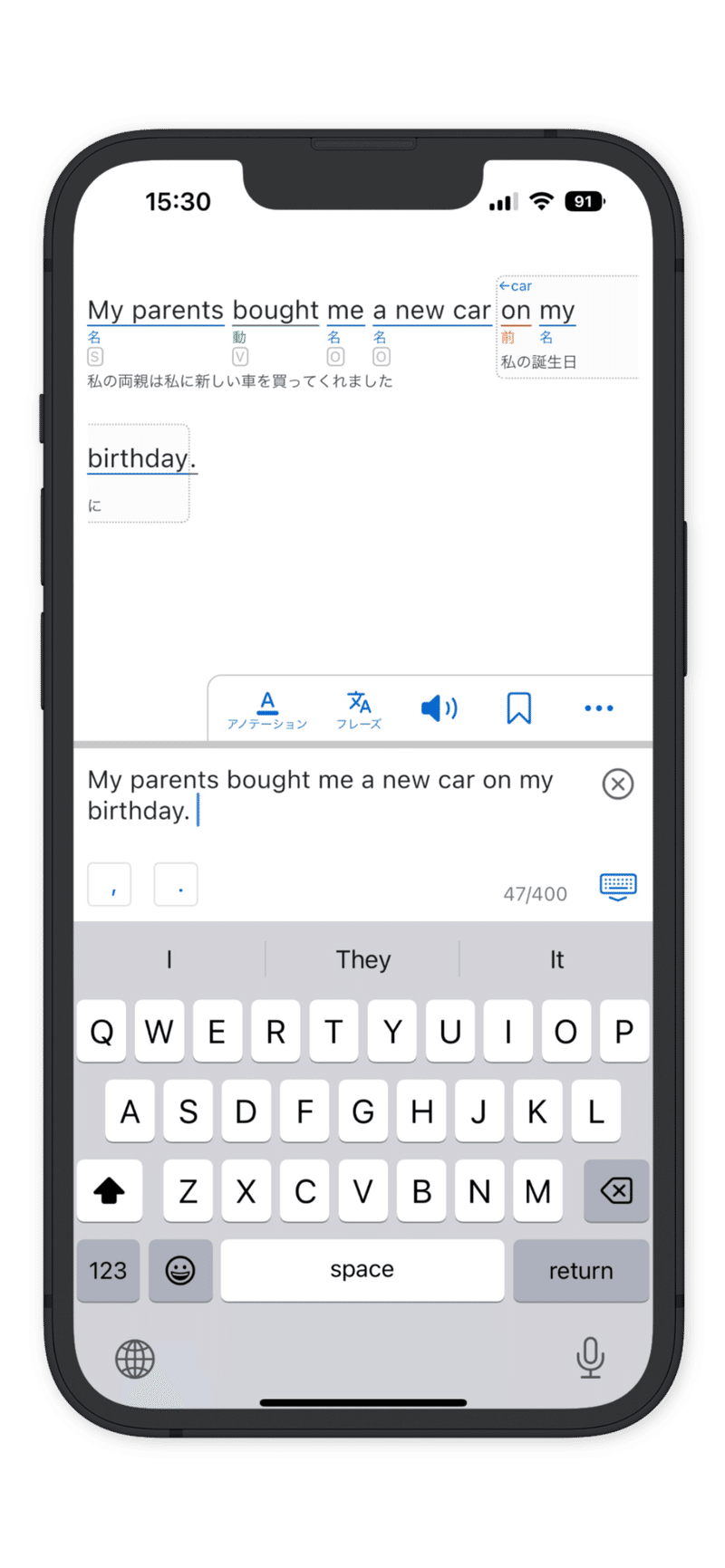Hide the keyboard with the keyboard icon

618,886
